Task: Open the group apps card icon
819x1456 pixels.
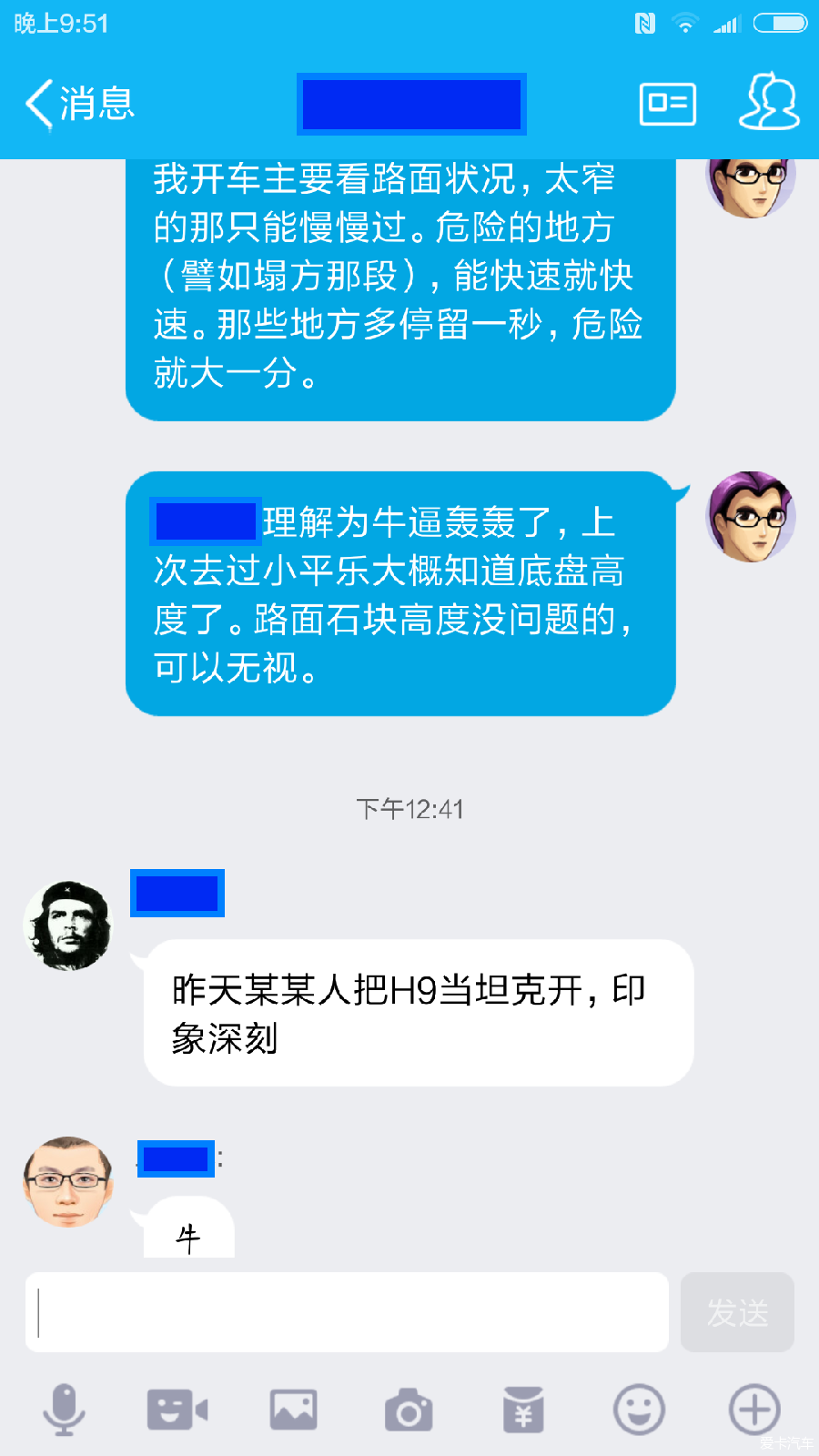Action: 668,104
